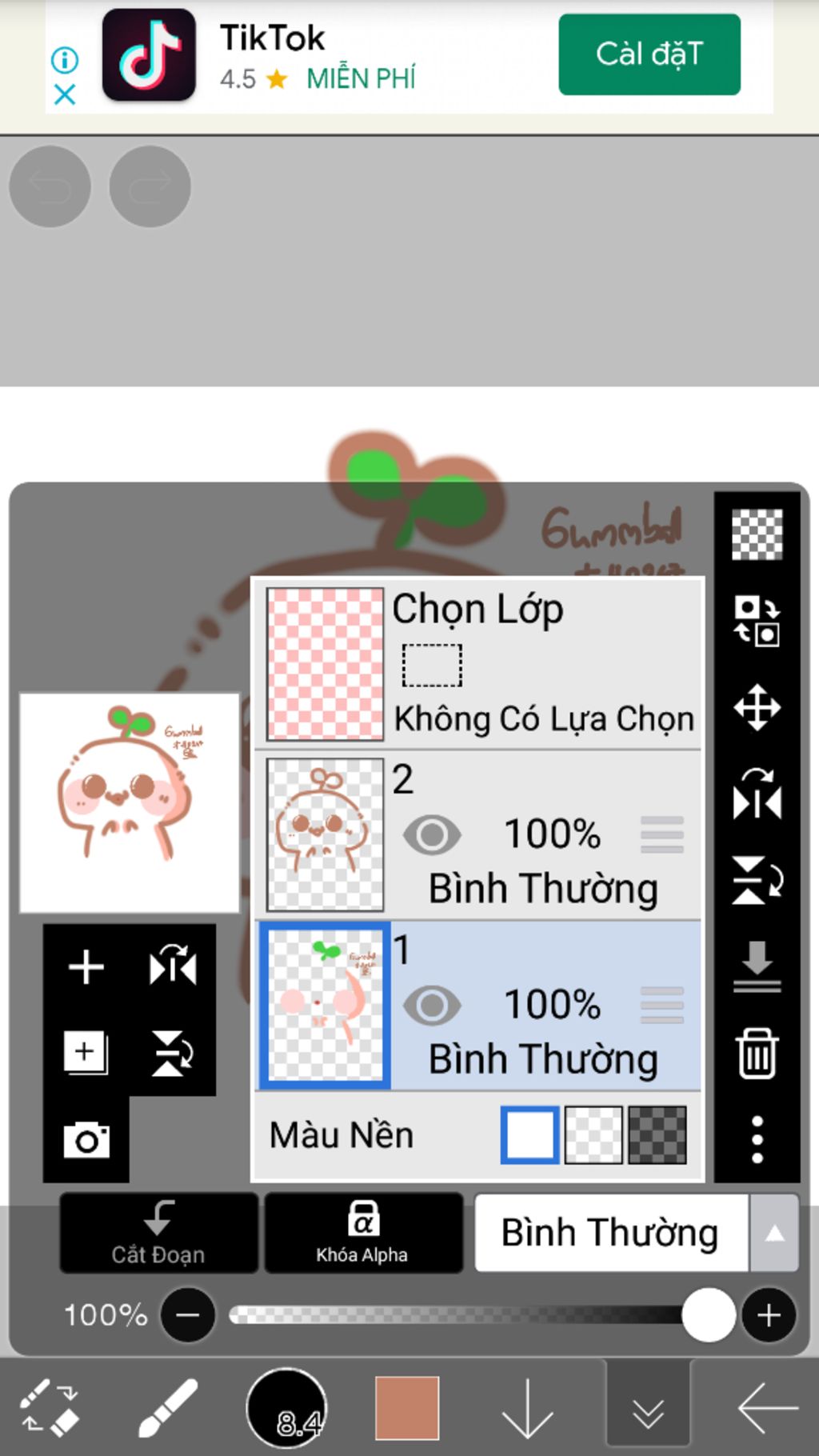Install the TikTok app from ad
Image resolution: width=819 pixels, height=1456 pixels.
click(649, 54)
